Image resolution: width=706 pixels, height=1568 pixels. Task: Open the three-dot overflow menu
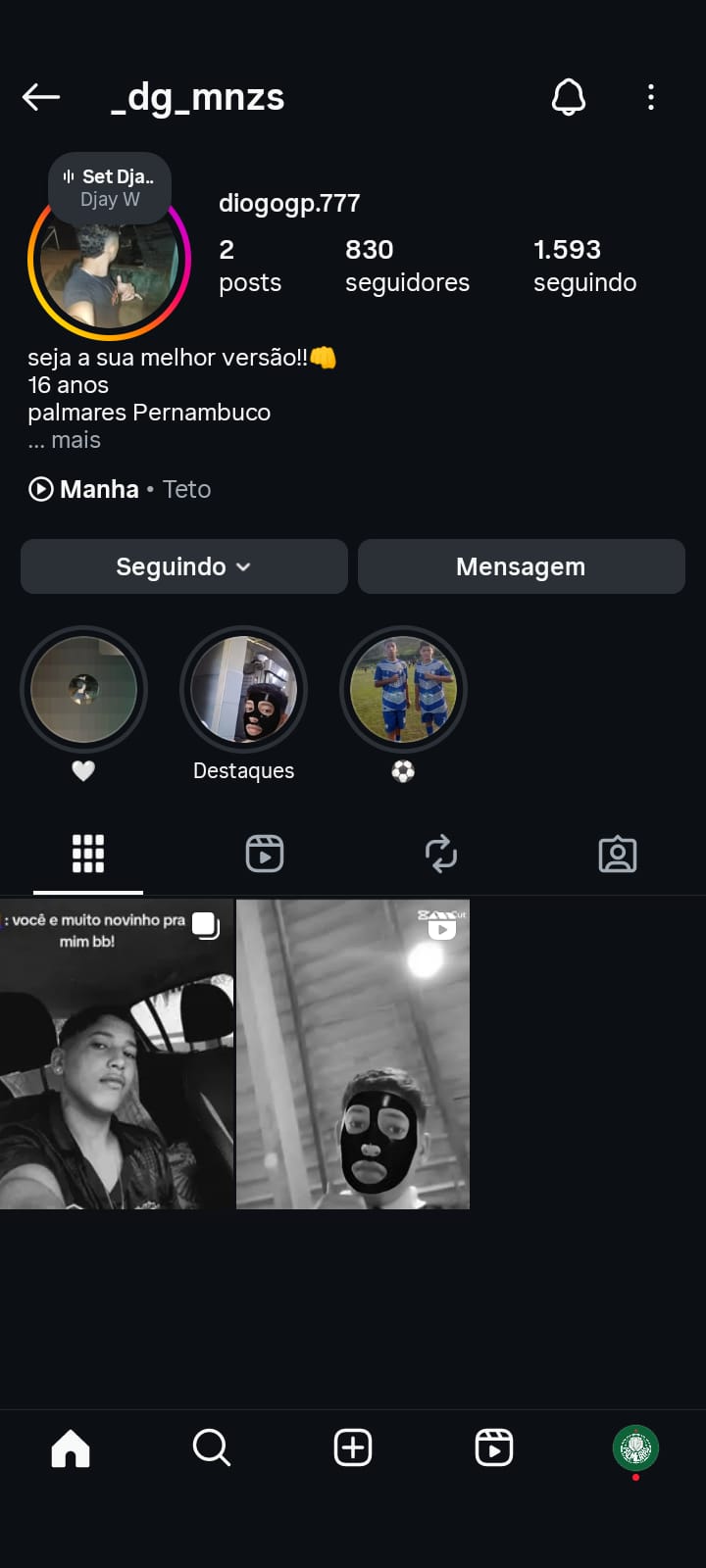pyautogui.click(x=651, y=97)
